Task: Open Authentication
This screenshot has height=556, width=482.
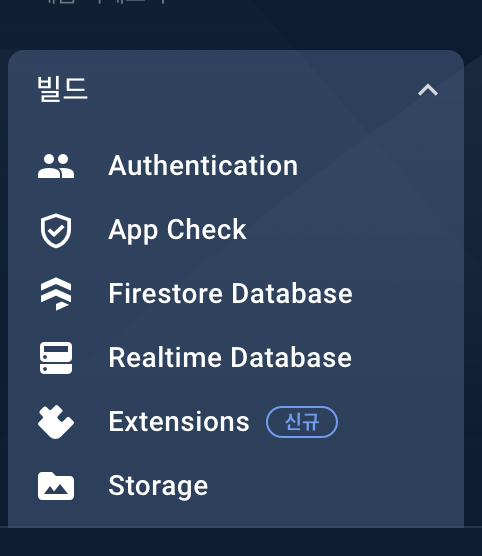Action: click(x=236, y=166)
